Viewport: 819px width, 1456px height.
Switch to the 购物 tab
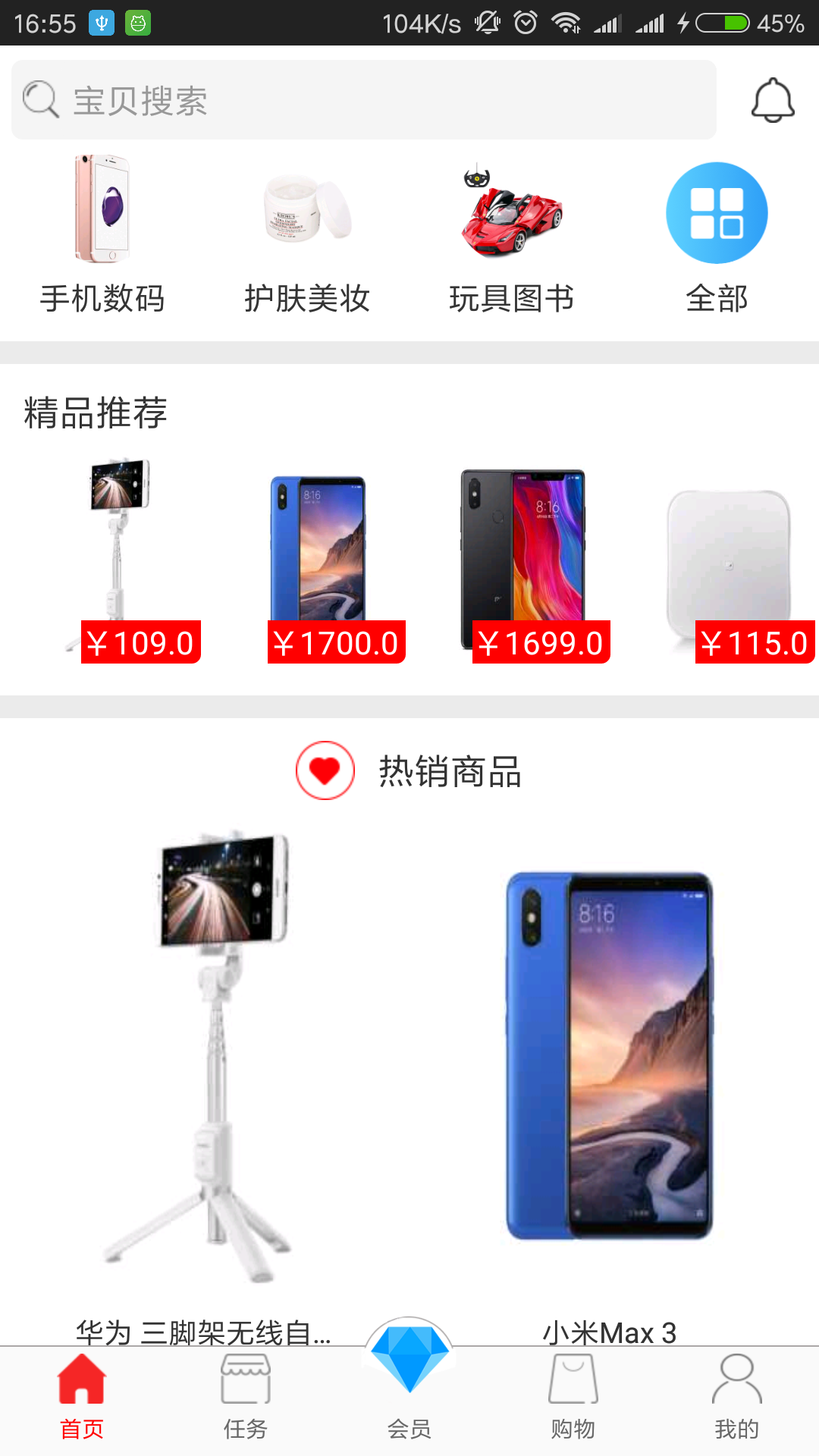(x=573, y=1397)
